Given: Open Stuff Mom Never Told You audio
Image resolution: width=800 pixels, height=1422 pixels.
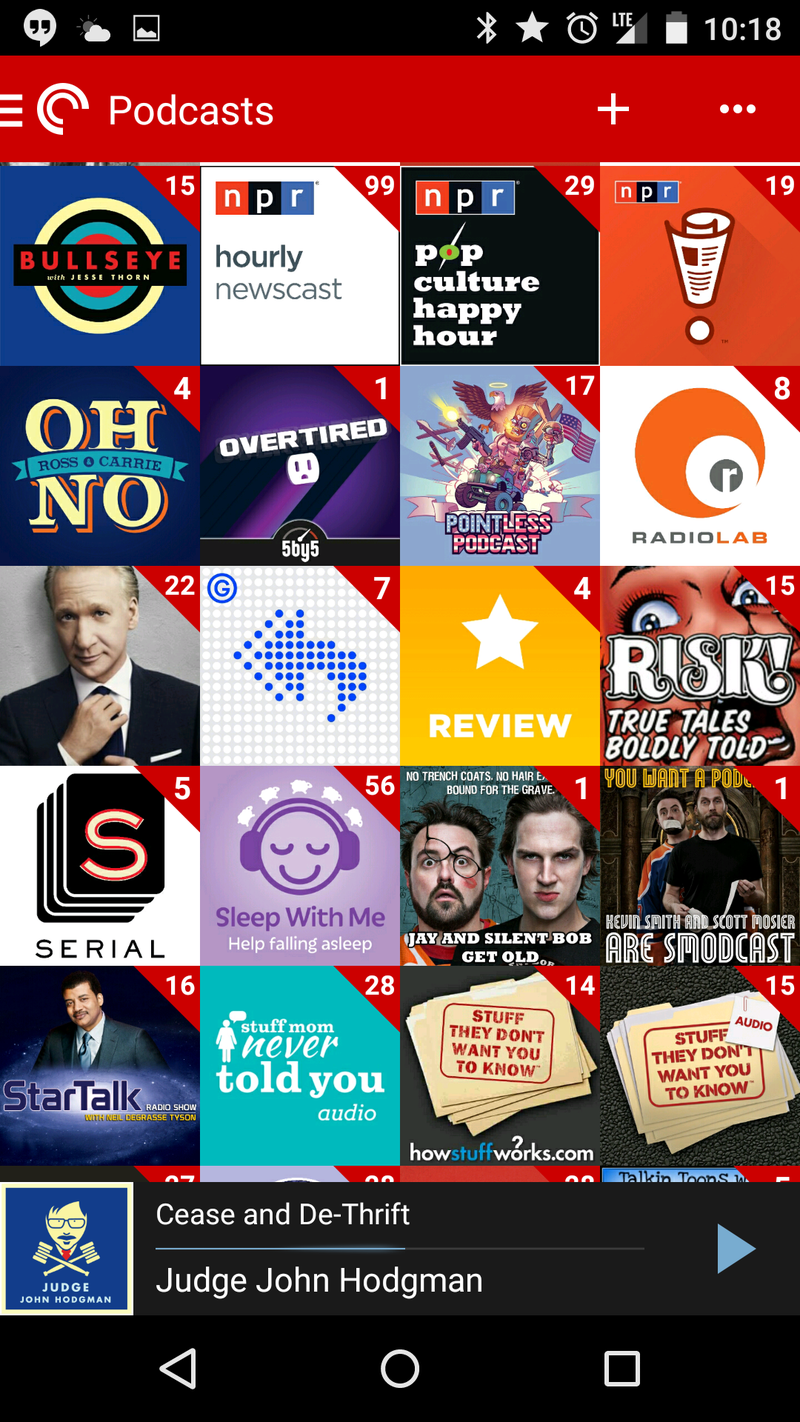Looking at the screenshot, I should pyautogui.click(x=299, y=1065).
